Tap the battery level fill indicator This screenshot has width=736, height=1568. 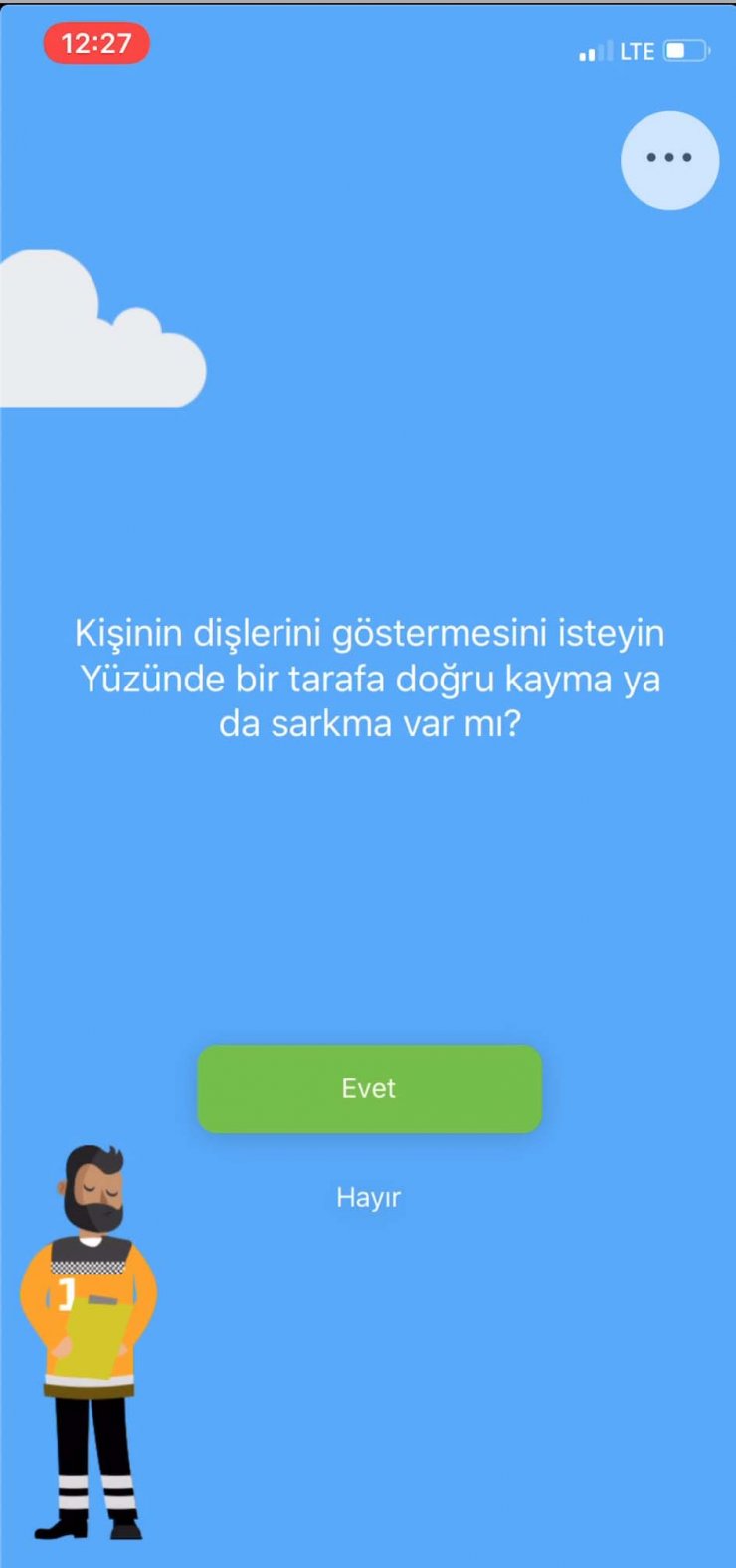coord(676,51)
